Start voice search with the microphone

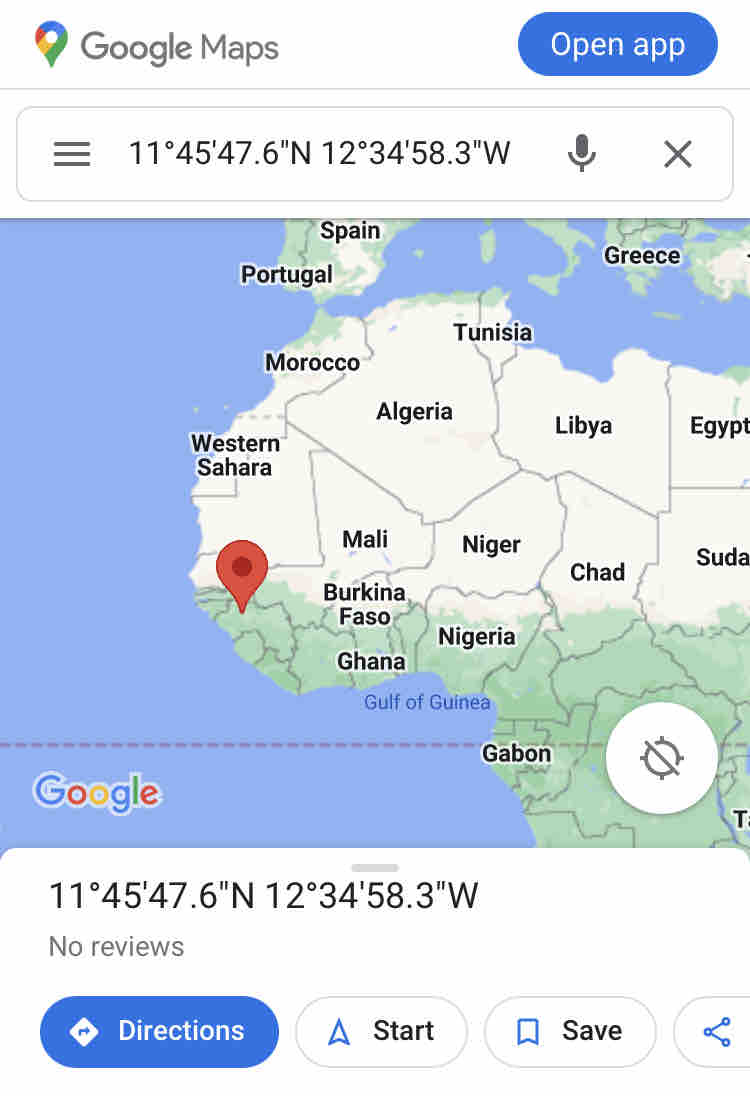pyautogui.click(x=582, y=154)
